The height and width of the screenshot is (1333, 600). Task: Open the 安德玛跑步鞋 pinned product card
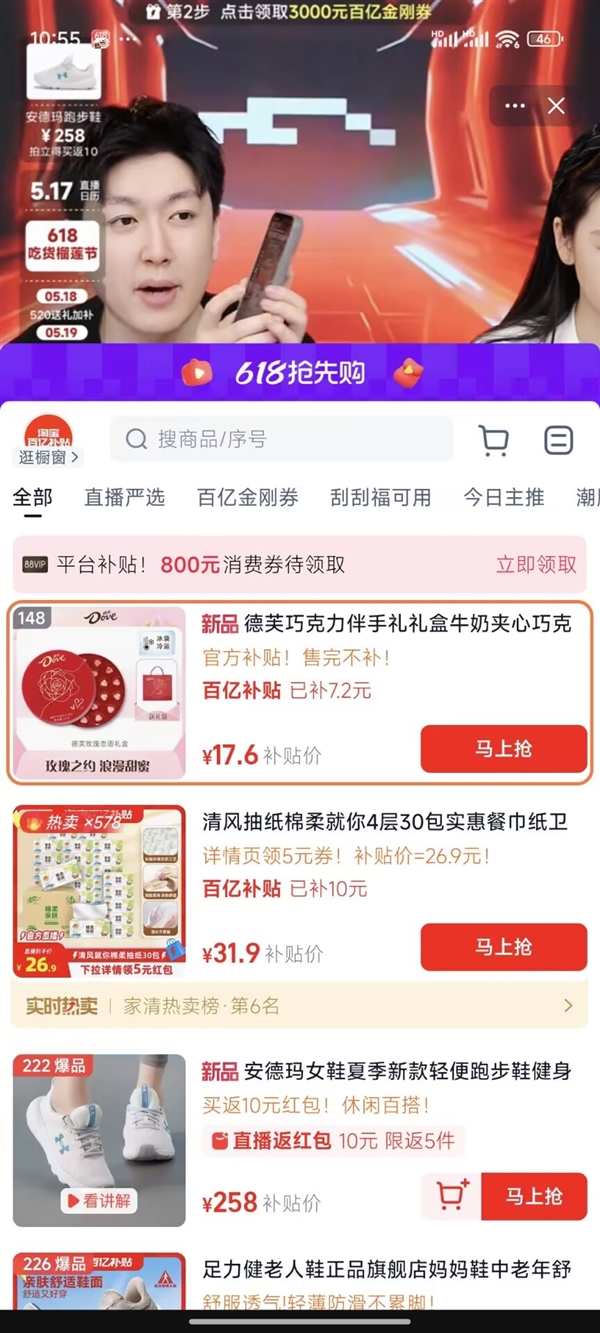click(x=63, y=98)
